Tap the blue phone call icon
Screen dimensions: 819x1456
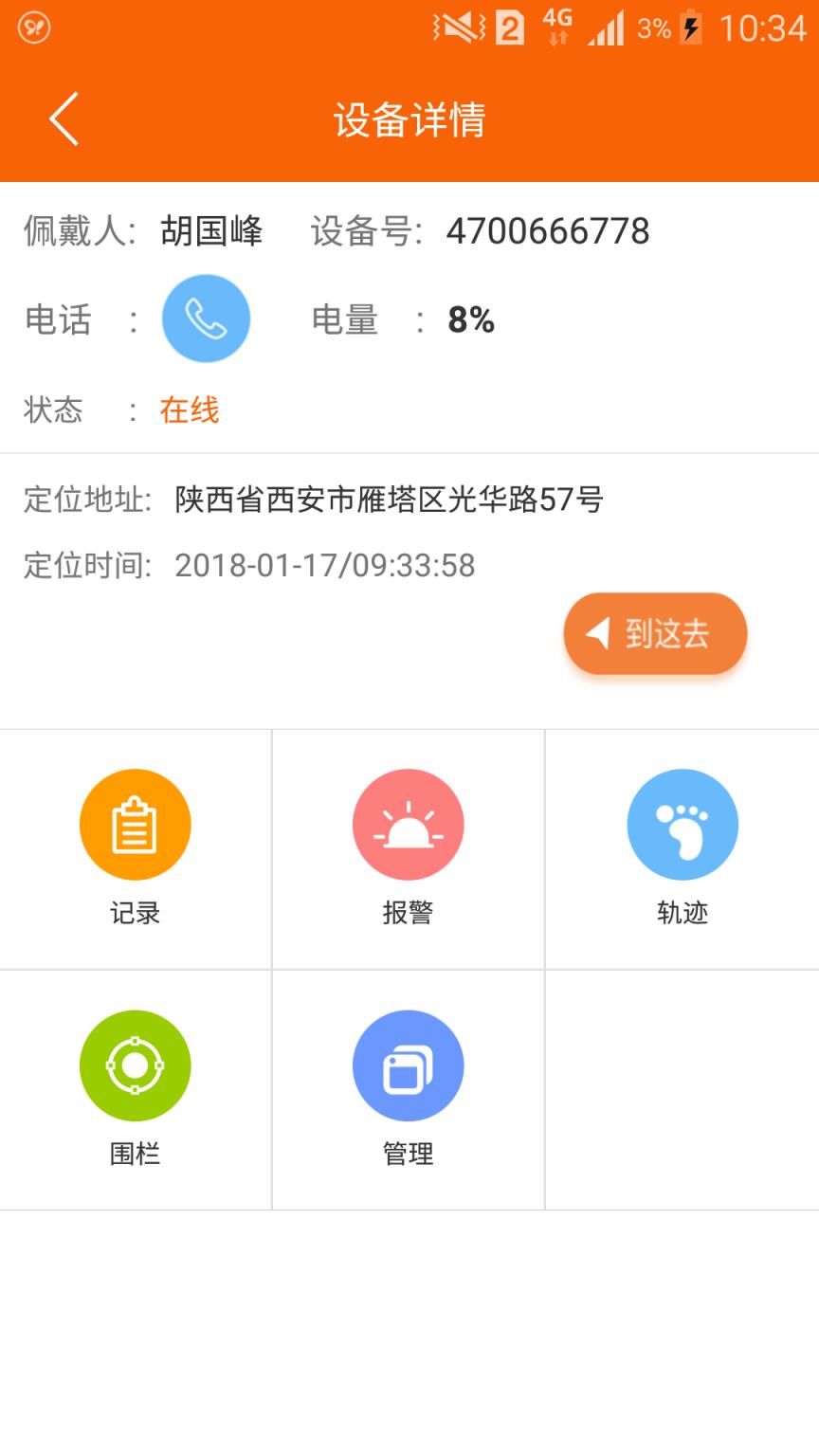click(x=206, y=318)
